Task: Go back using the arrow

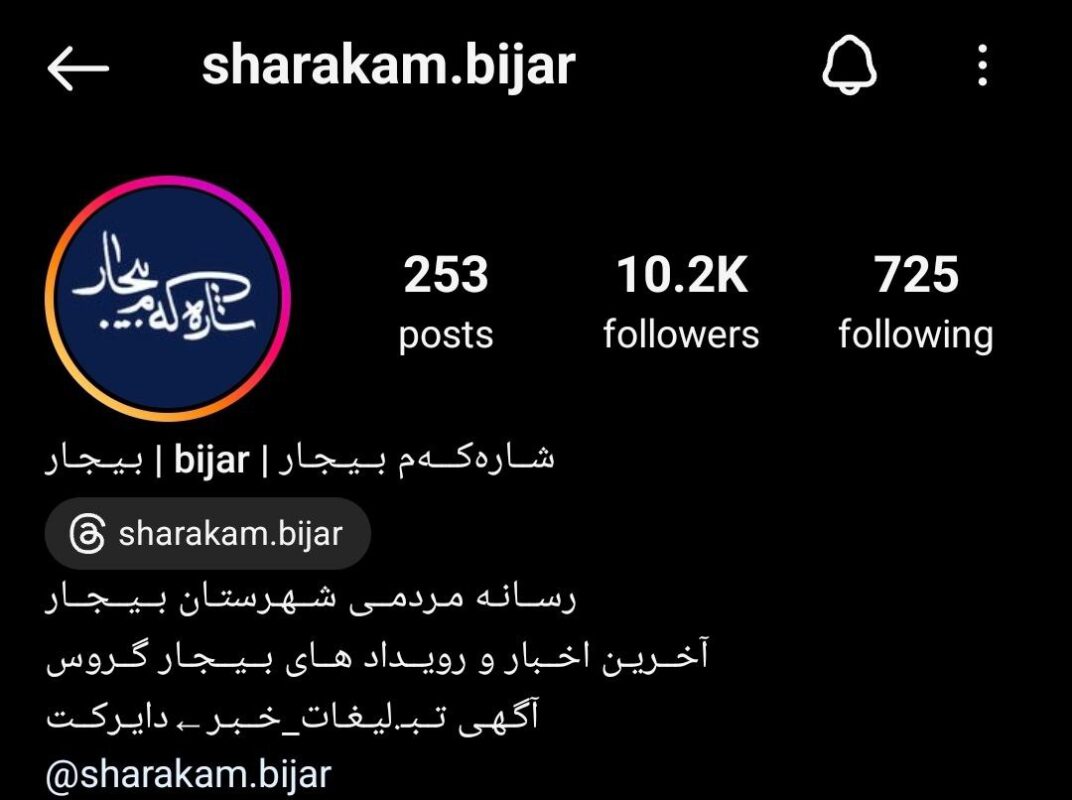Action: 77,68
